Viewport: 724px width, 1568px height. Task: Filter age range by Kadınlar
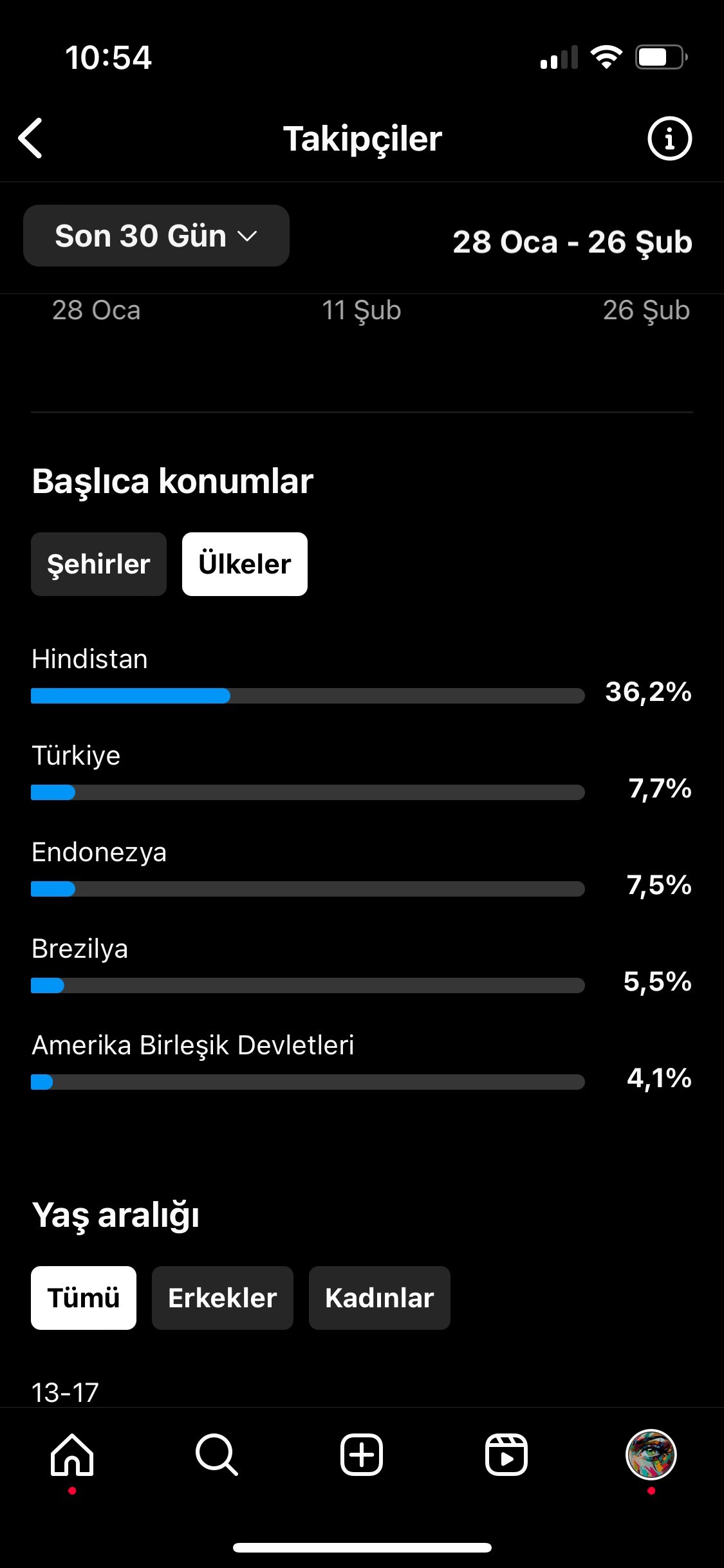pos(380,1298)
